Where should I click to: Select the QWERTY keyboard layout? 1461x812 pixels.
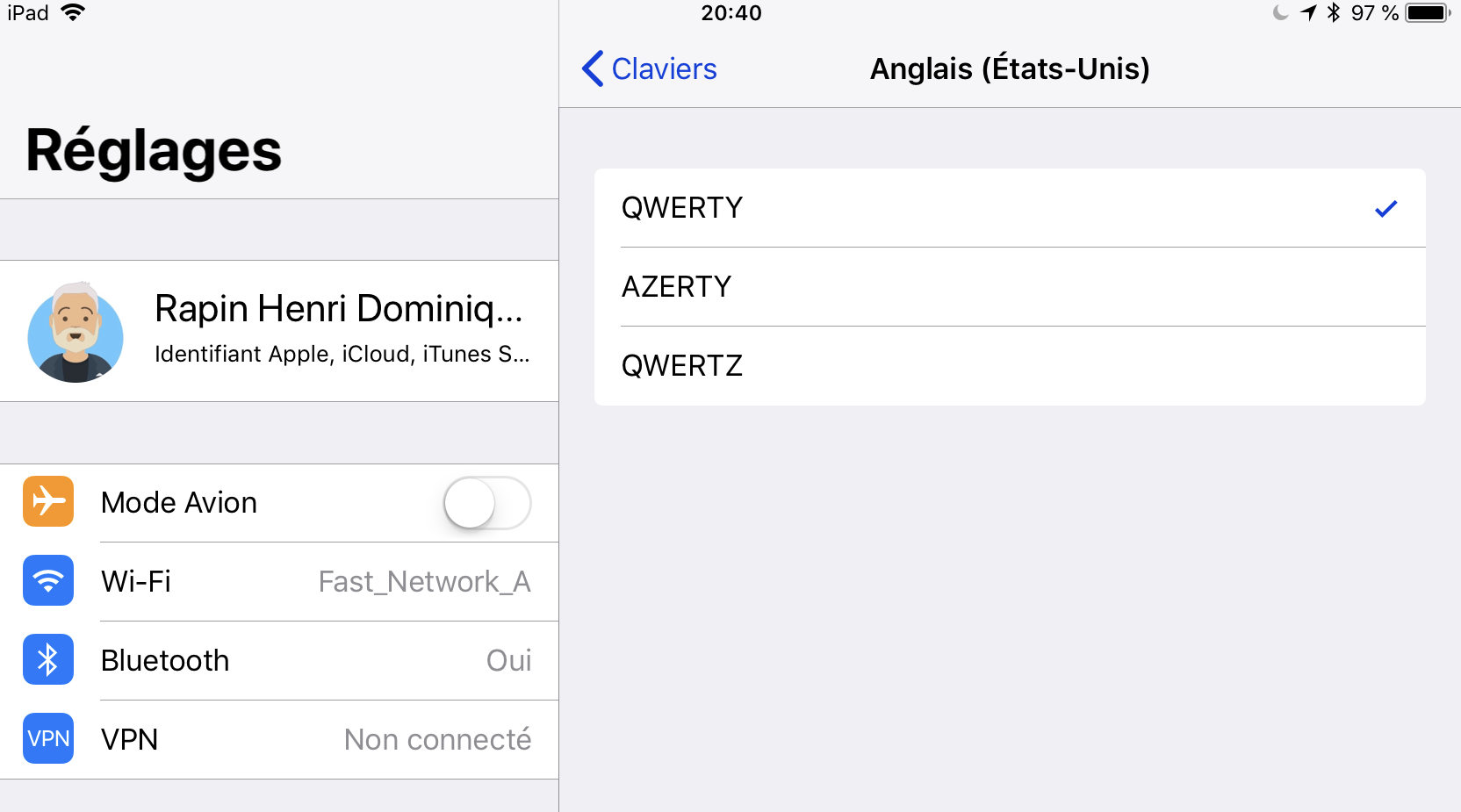(x=1008, y=208)
